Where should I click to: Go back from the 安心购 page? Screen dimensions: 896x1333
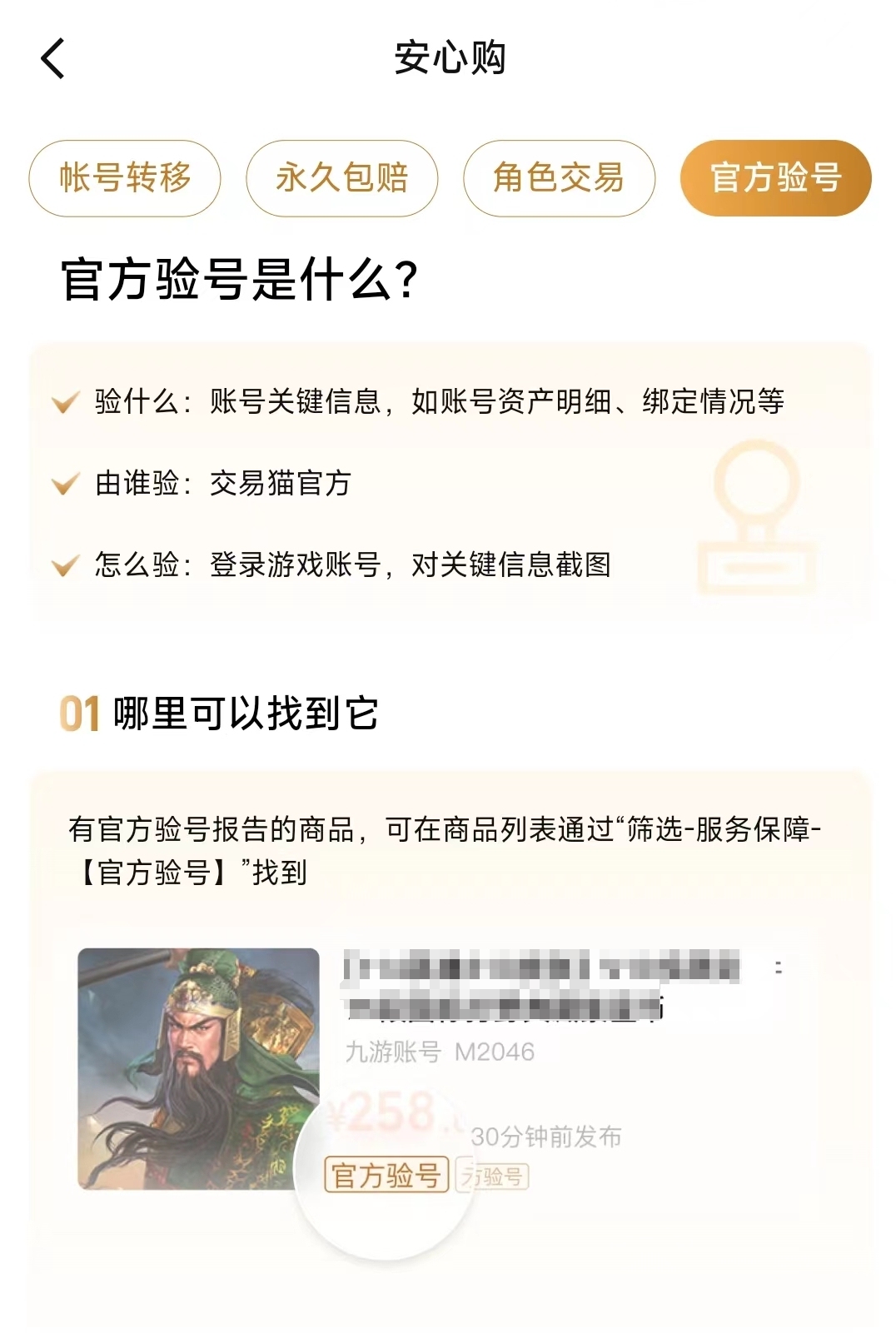click(x=52, y=59)
